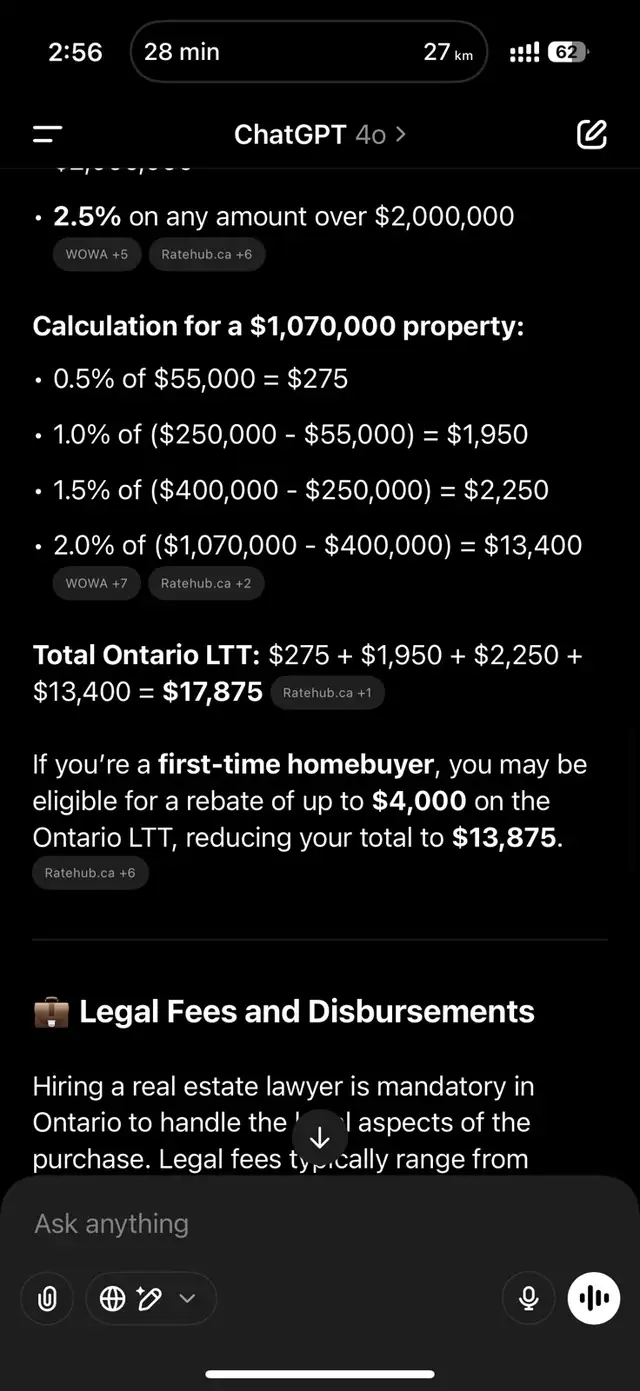The height and width of the screenshot is (1391, 640).
Task: Expand the web search tools selector
Action: point(150,1298)
